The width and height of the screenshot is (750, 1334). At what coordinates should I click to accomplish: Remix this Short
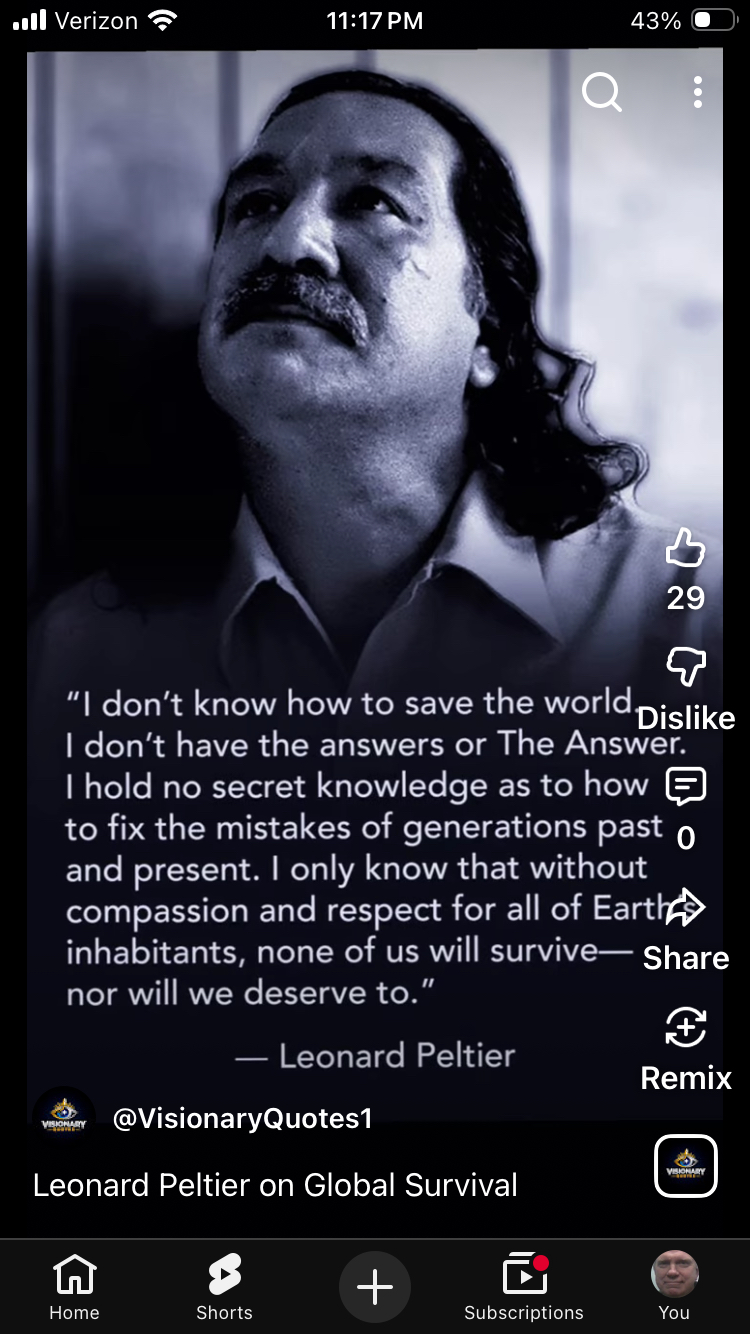pyautogui.click(x=686, y=1028)
